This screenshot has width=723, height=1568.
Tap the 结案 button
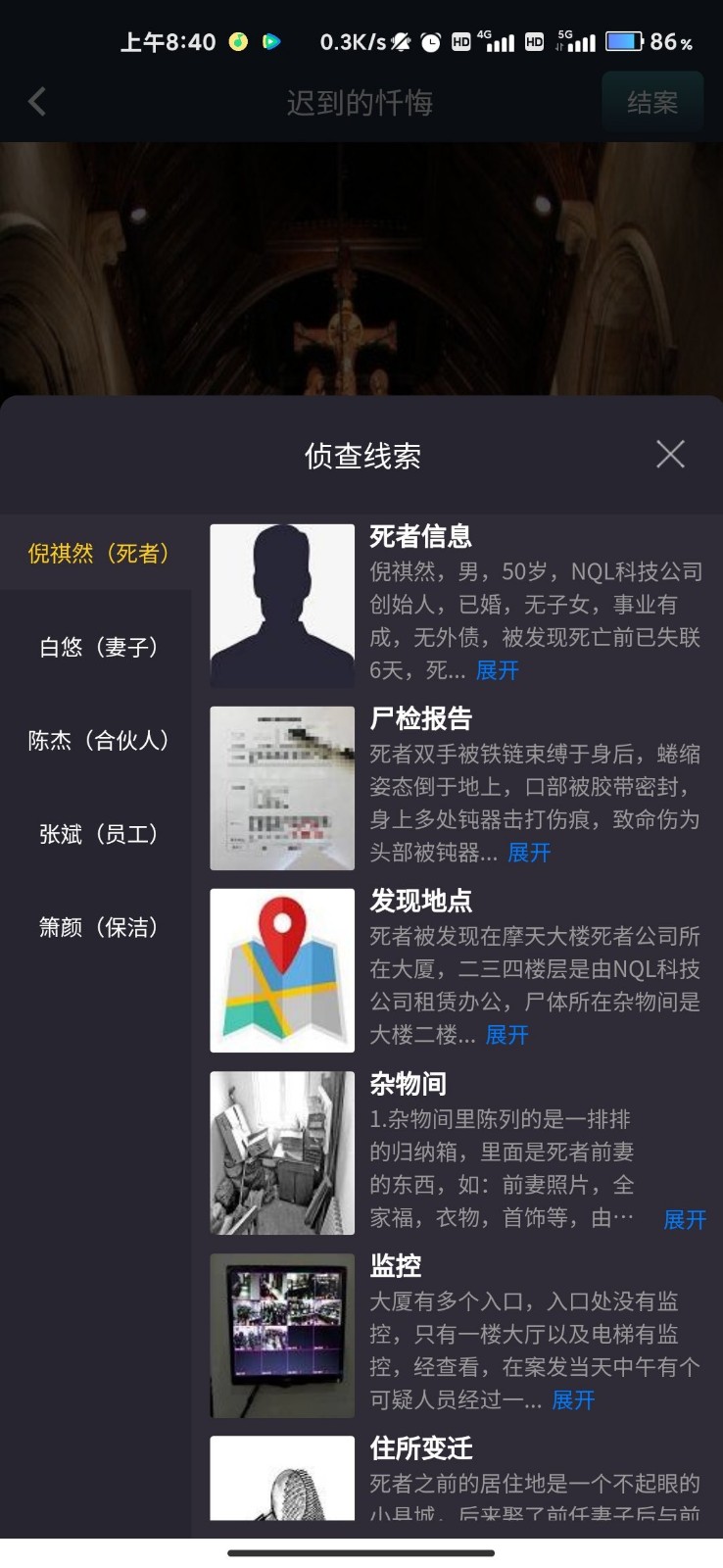(651, 102)
